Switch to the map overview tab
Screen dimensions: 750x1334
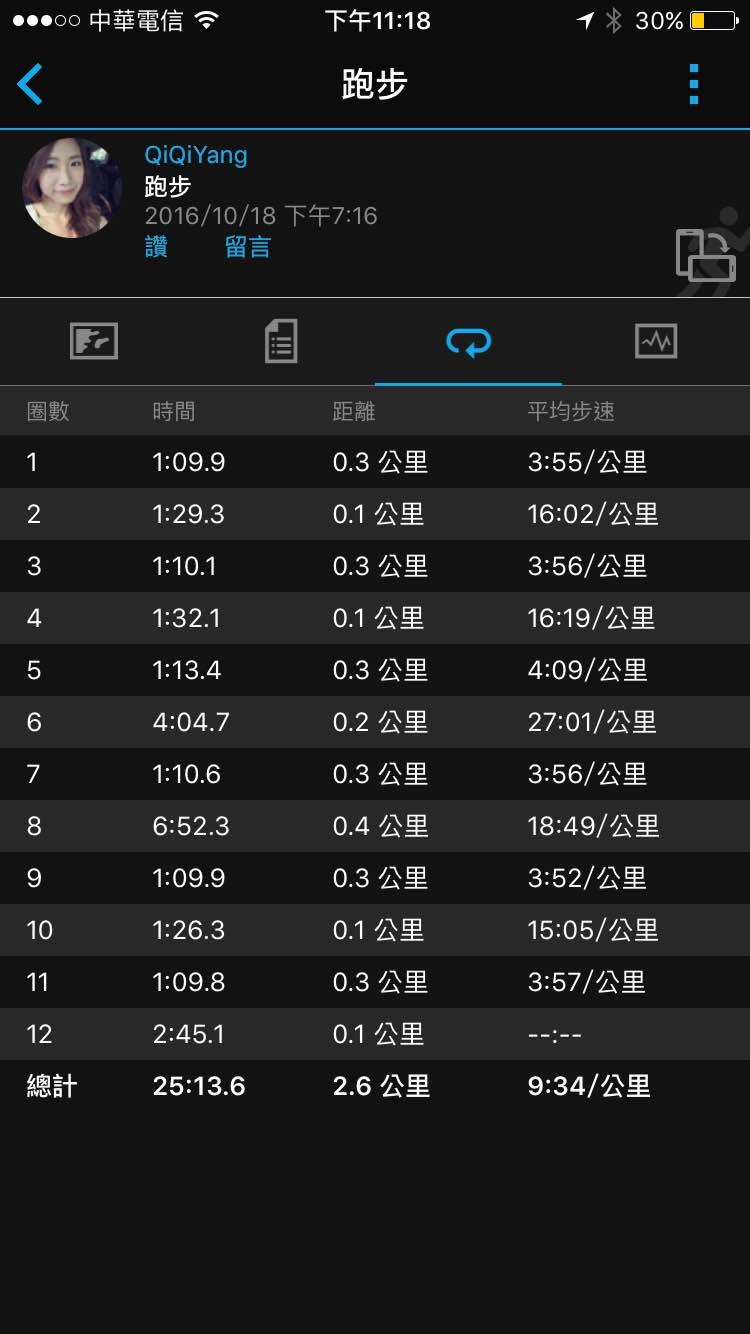pyautogui.click(x=94, y=342)
